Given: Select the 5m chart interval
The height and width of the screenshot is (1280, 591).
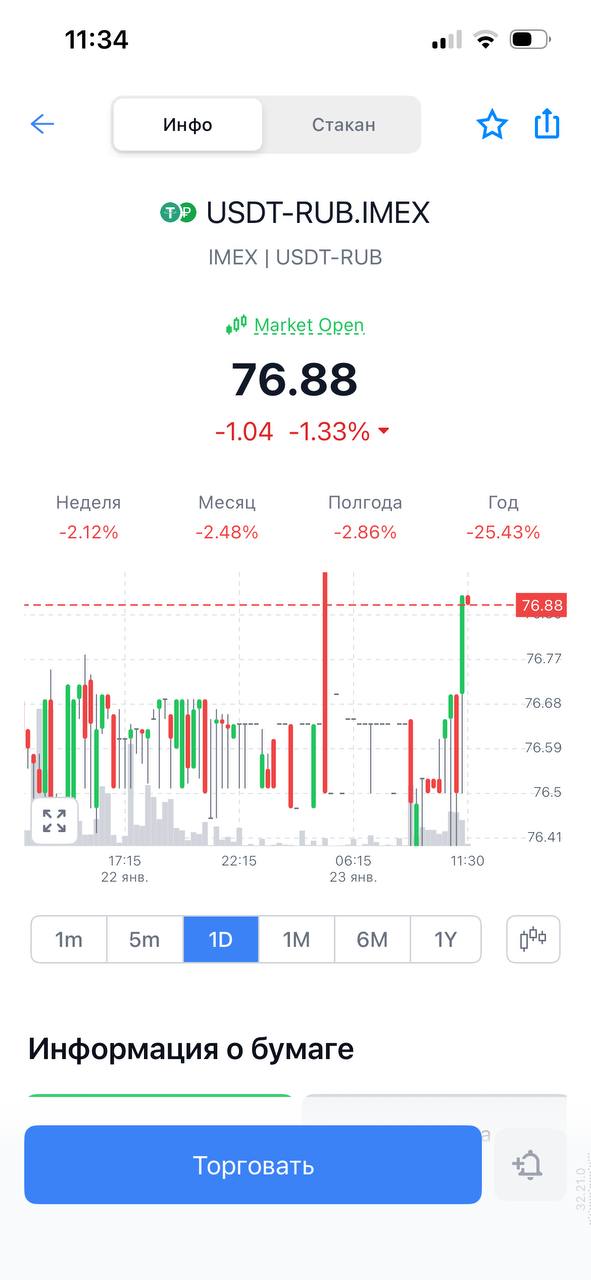Looking at the screenshot, I should tap(145, 939).
